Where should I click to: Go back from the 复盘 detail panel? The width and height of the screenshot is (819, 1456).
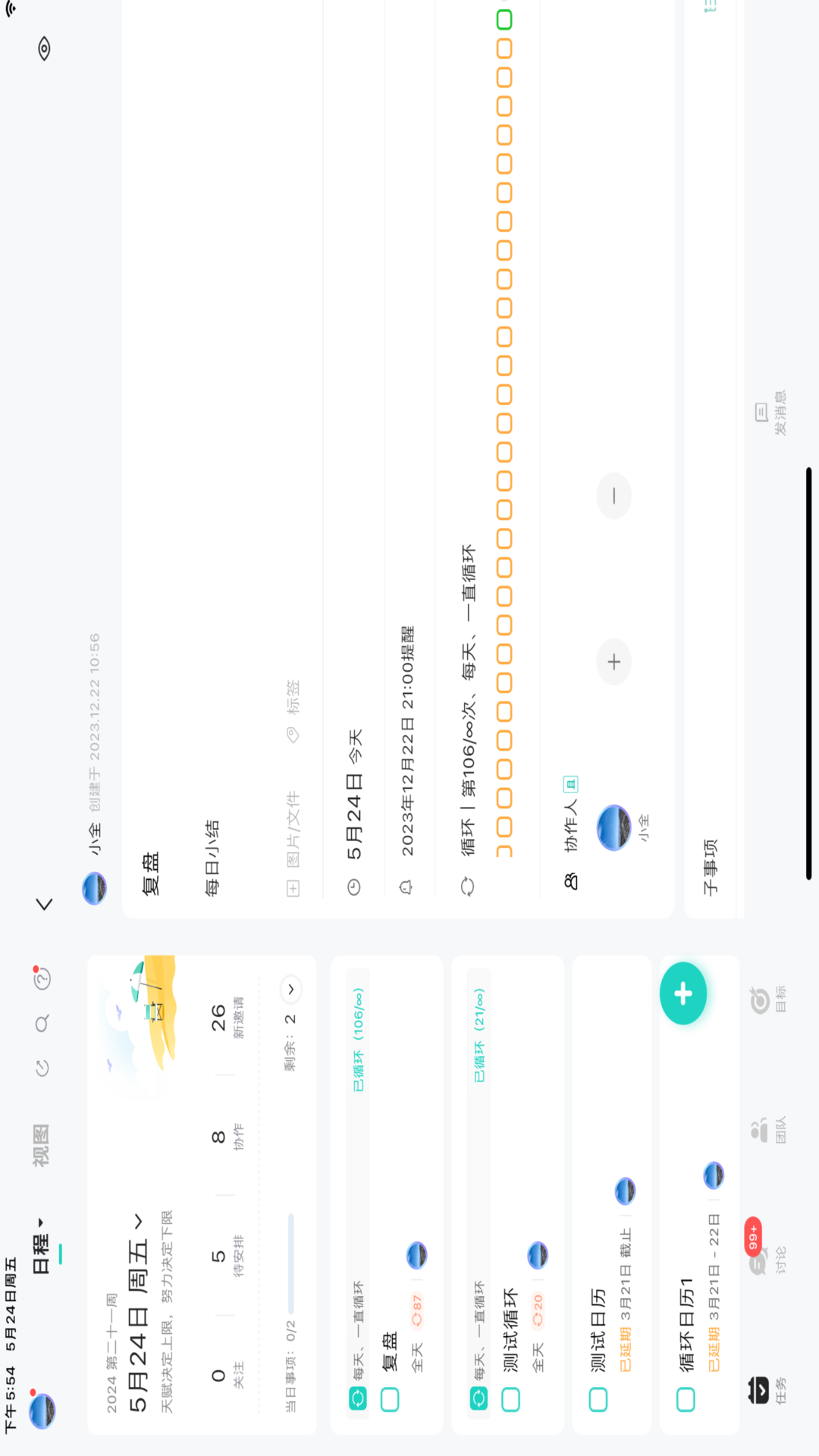point(45,904)
